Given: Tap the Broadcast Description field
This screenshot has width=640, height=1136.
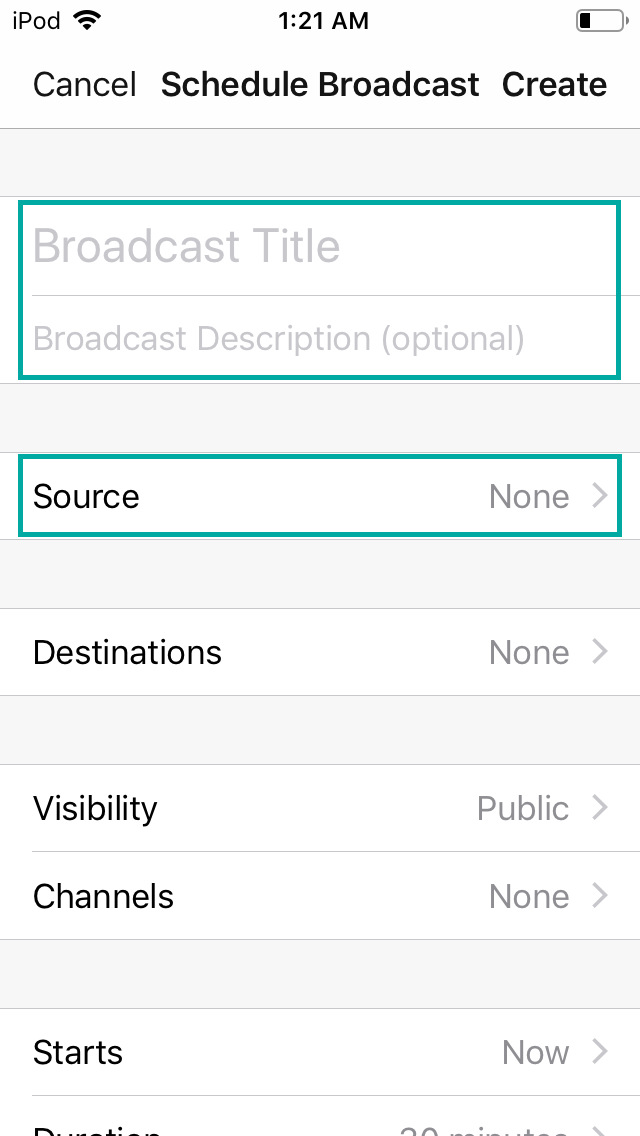Looking at the screenshot, I should point(320,339).
